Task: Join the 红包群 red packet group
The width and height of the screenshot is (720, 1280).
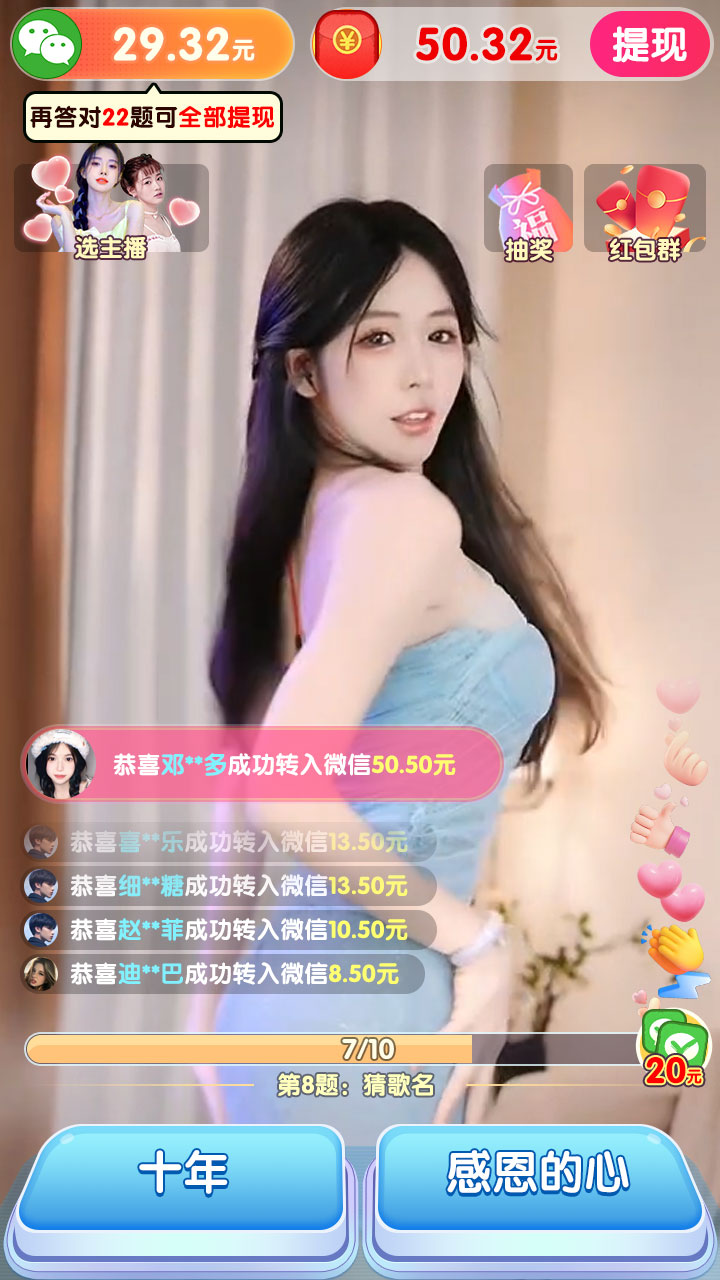Action: pos(644,210)
